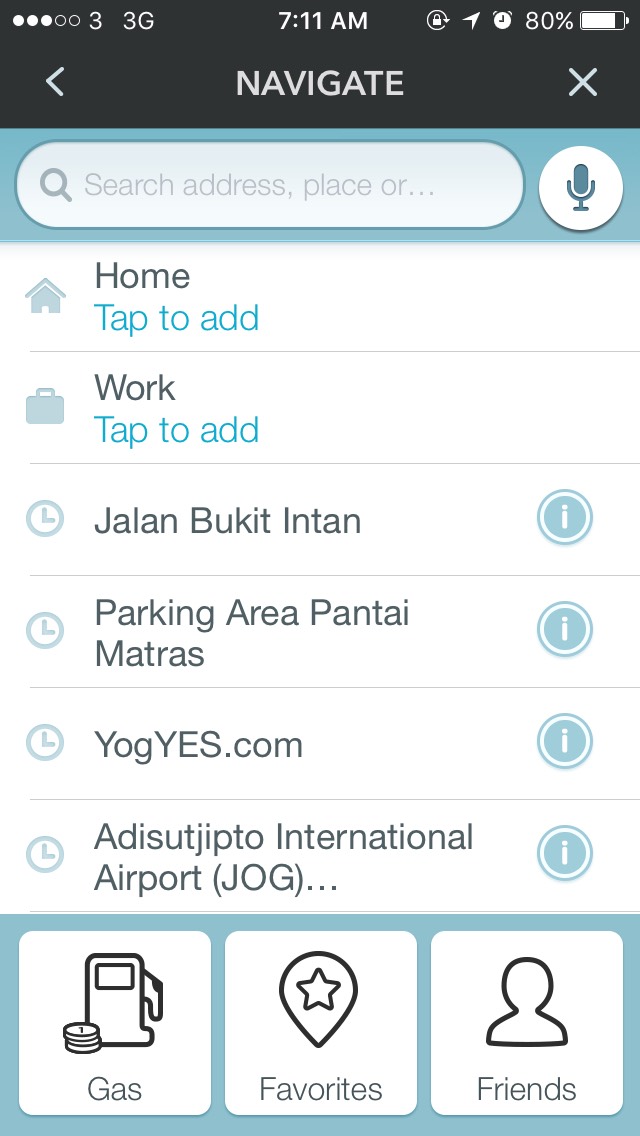Start voice search with the microphone
640x1136 pixels.
[581, 187]
